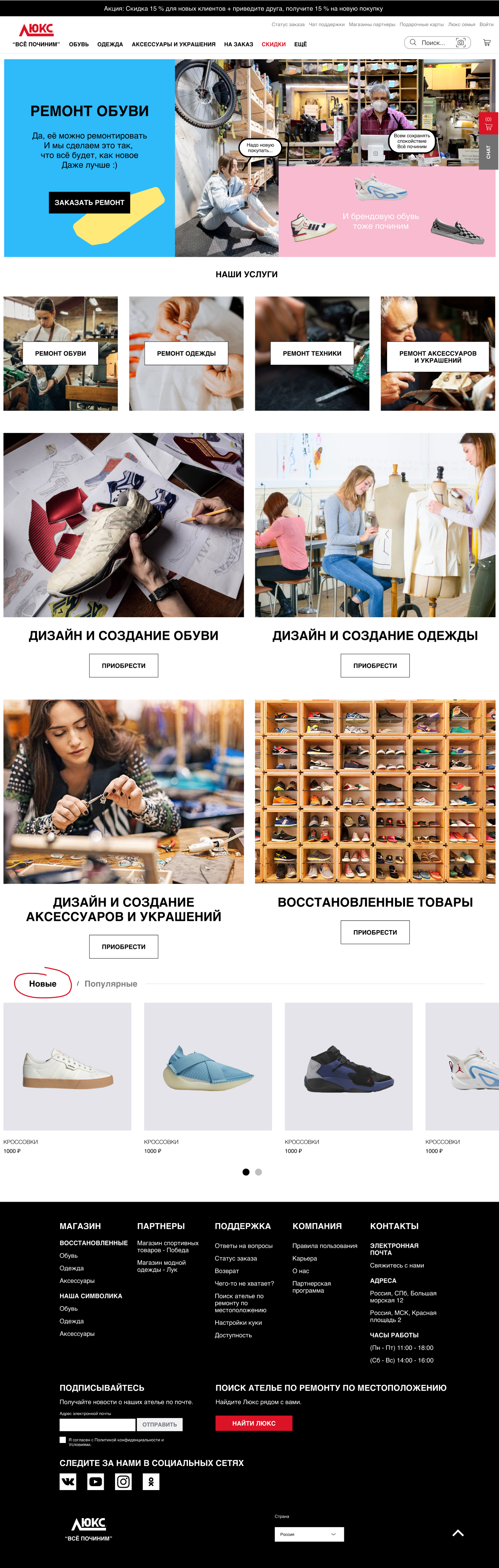Switch to the Популярные tab
Screen dimensions: 499x1568
point(110,984)
